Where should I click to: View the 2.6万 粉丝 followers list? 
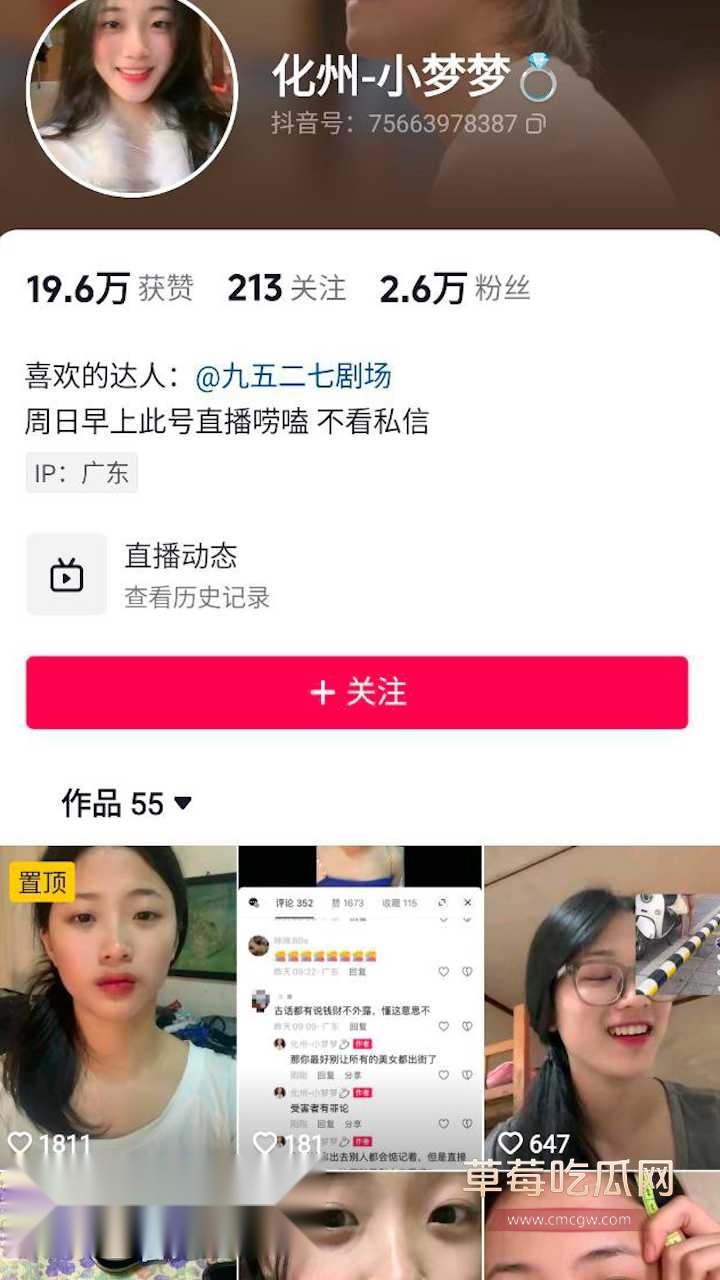pyautogui.click(x=454, y=288)
